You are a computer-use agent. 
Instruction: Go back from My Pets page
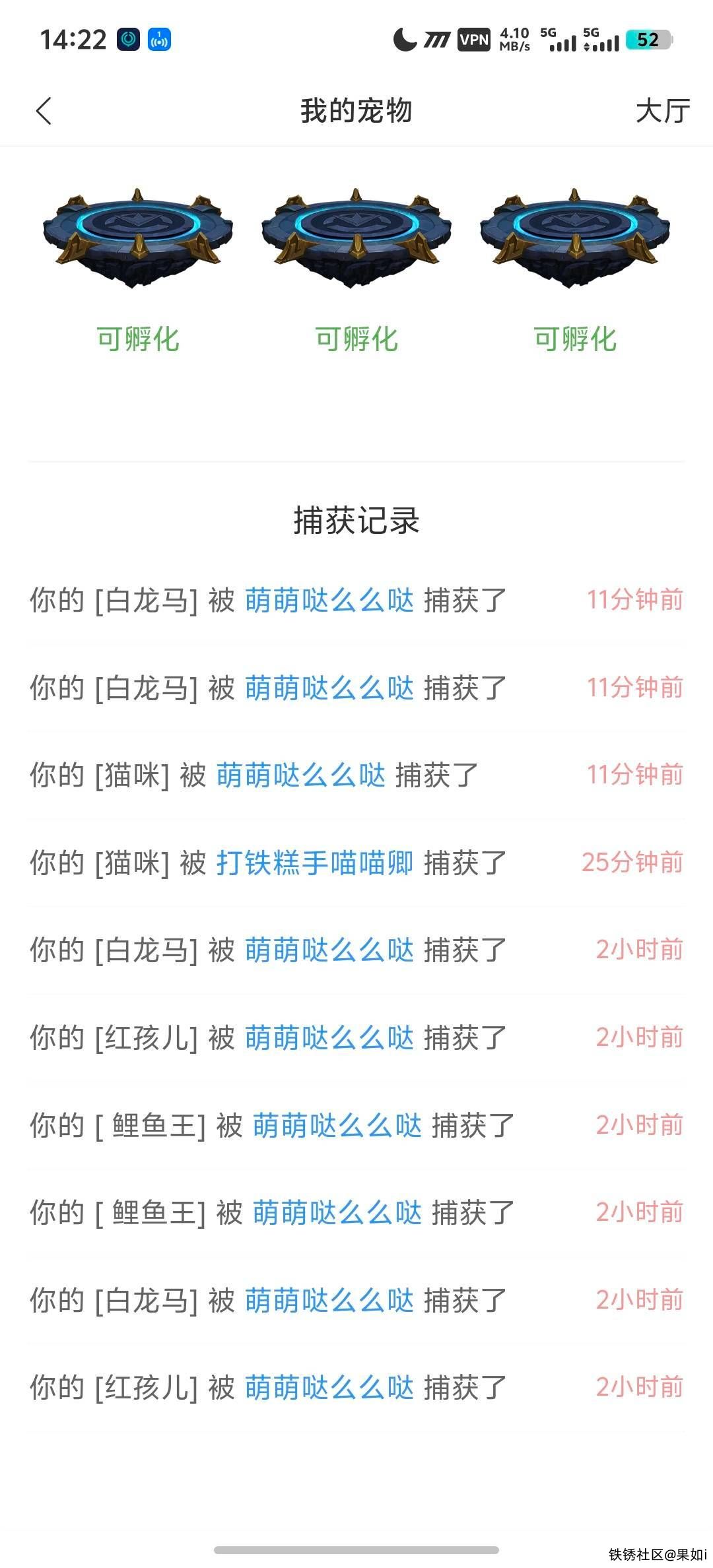tap(44, 111)
